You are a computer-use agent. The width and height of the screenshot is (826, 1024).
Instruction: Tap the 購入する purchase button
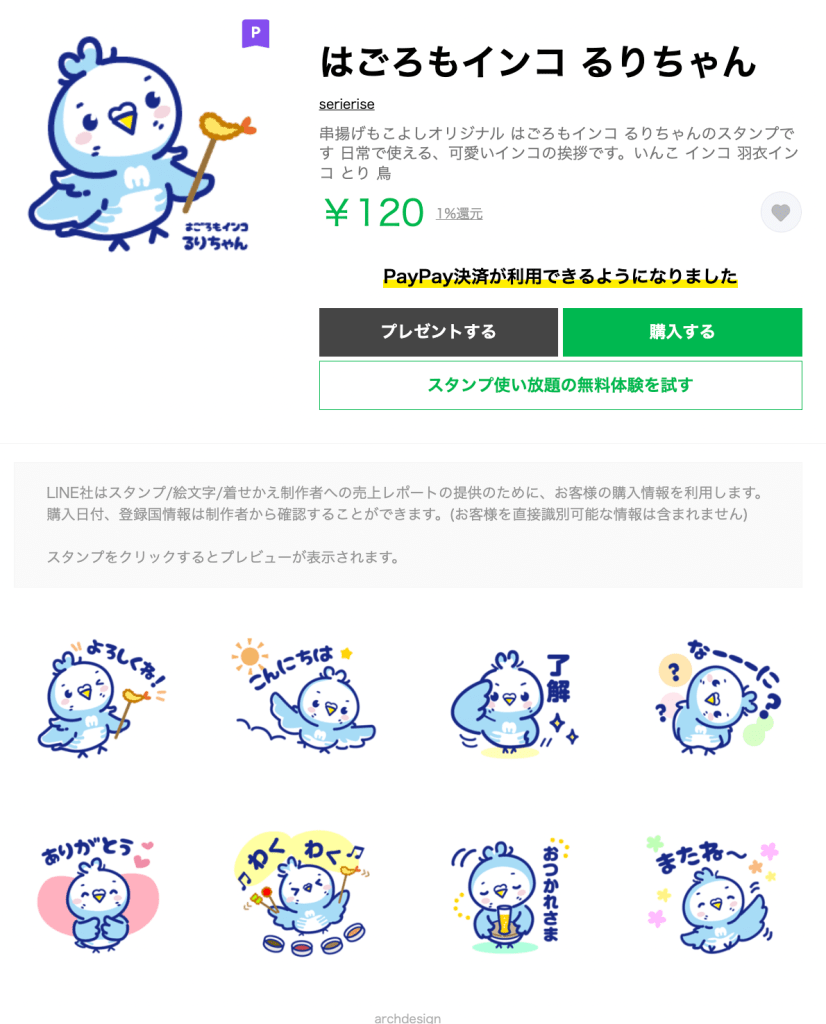682,332
